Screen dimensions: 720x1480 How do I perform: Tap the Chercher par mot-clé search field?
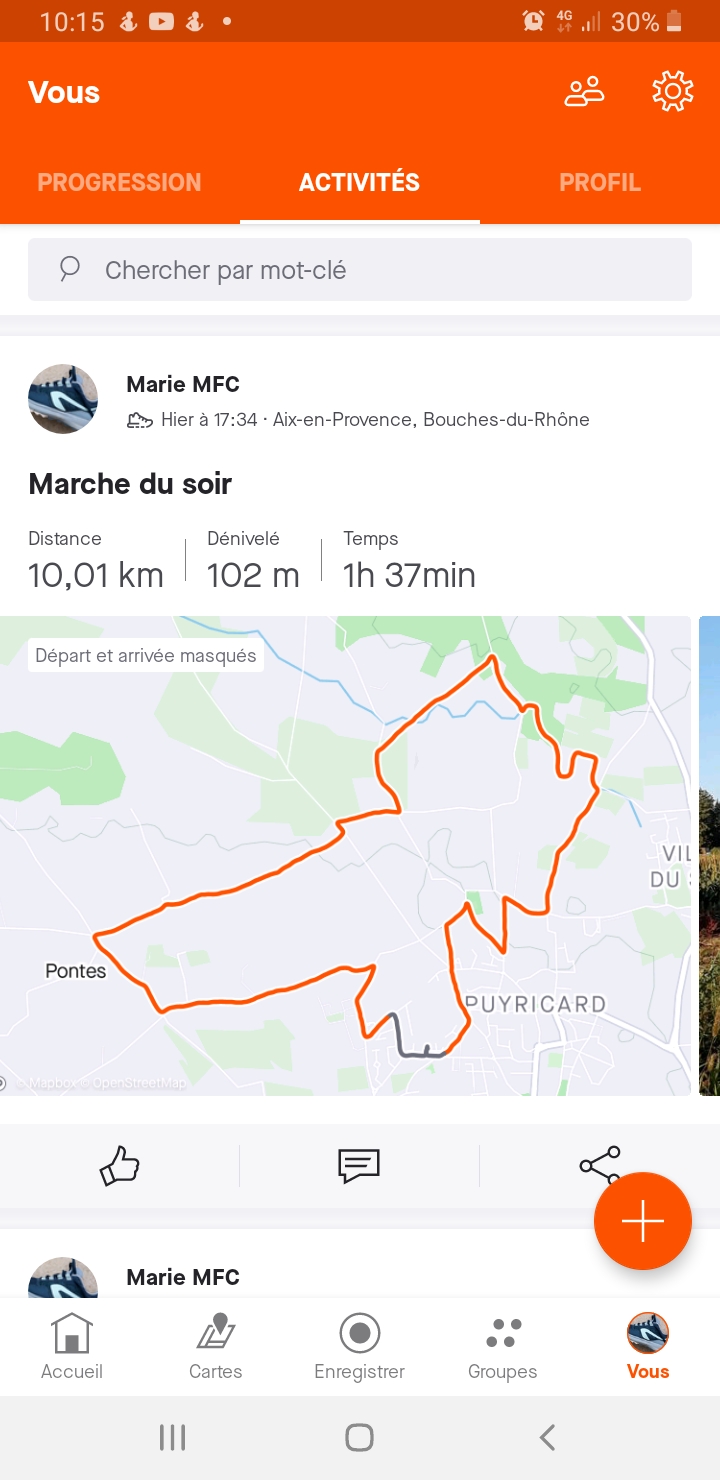coord(360,270)
